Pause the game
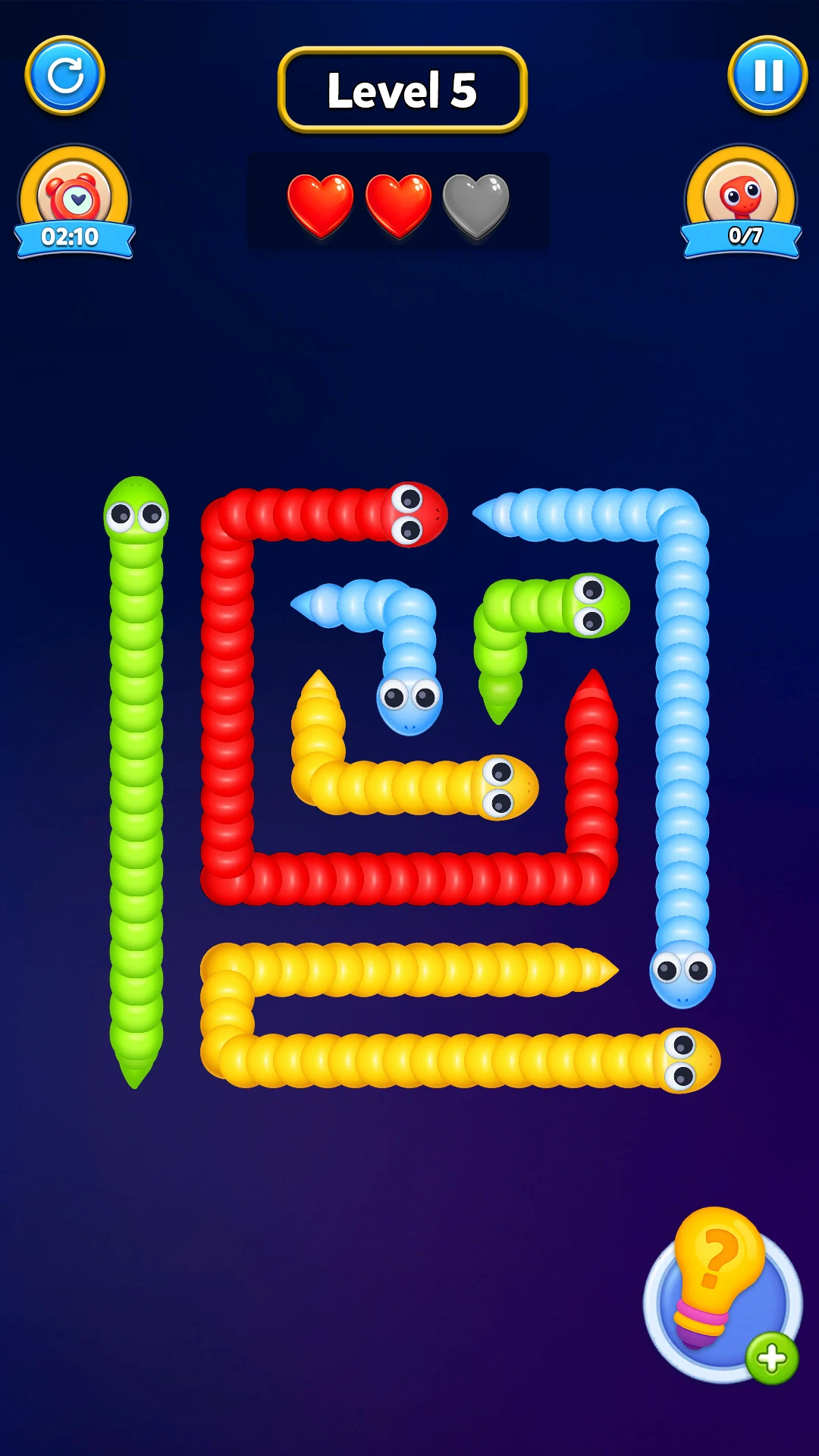The height and width of the screenshot is (1456, 819). pos(767,75)
